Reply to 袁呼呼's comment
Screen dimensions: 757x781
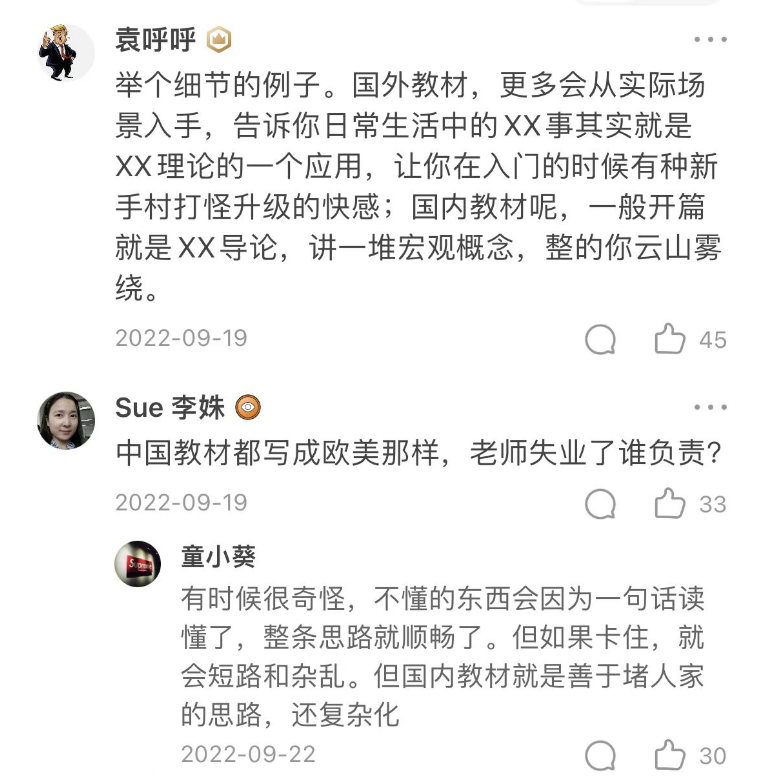(600, 340)
